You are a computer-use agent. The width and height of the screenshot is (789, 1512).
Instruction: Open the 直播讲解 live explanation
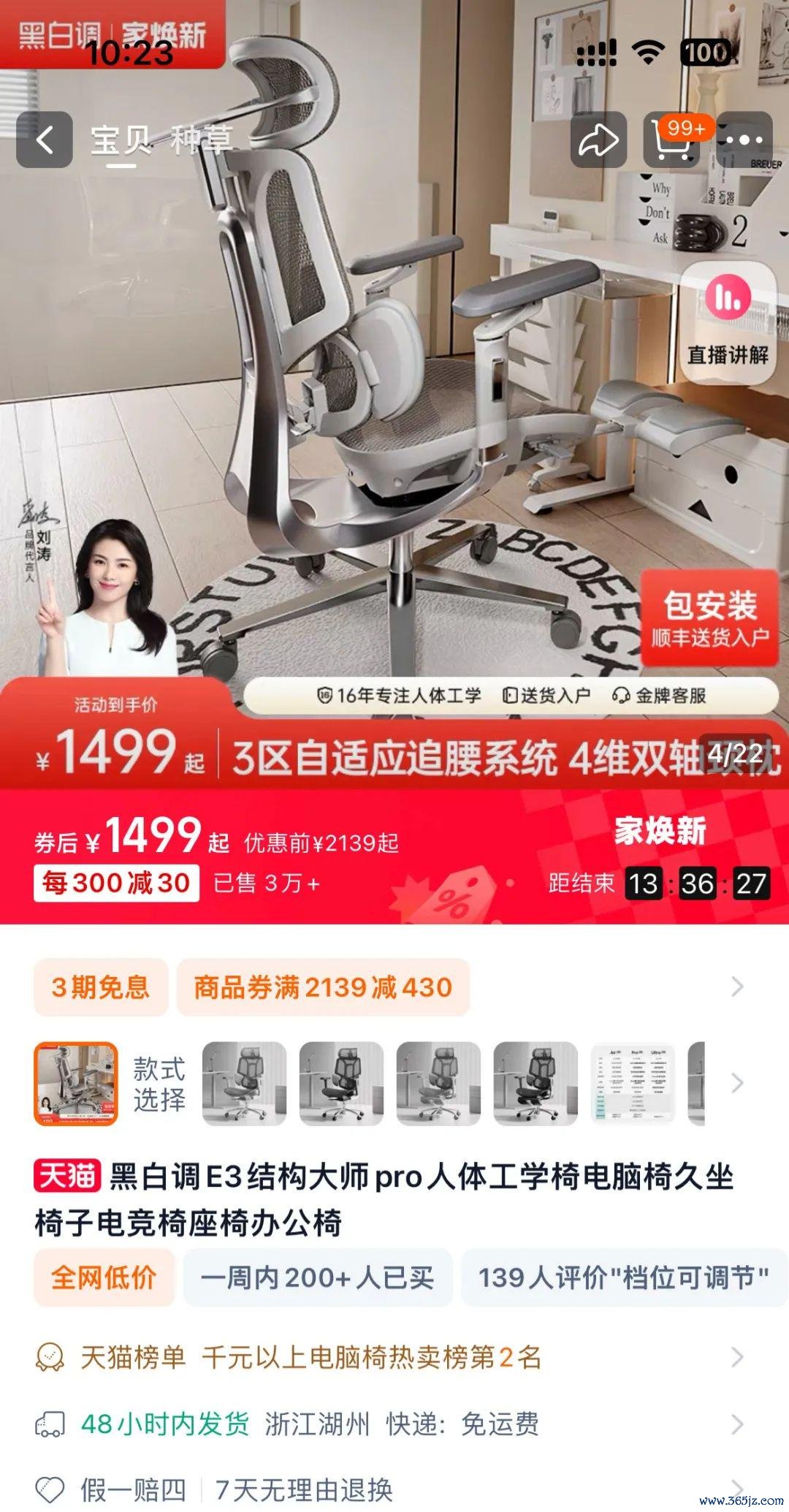point(728,322)
